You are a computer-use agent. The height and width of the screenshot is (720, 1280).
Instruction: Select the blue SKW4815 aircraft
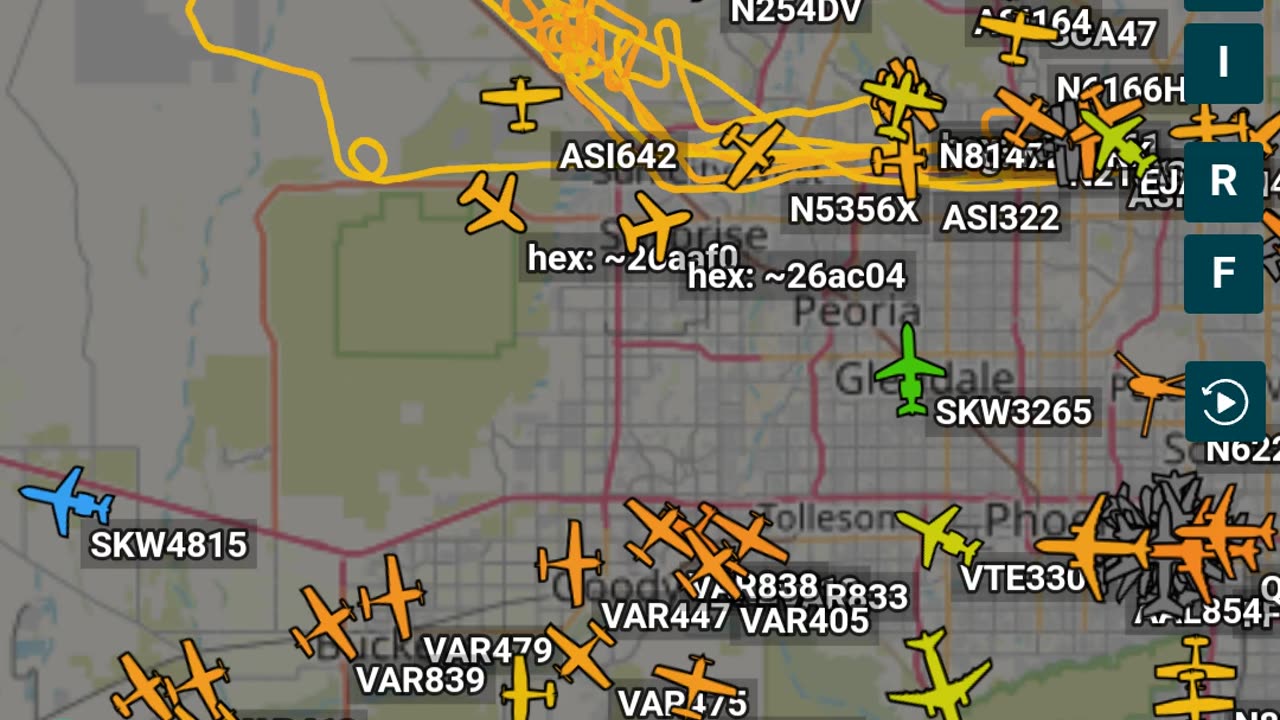[66, 499]
